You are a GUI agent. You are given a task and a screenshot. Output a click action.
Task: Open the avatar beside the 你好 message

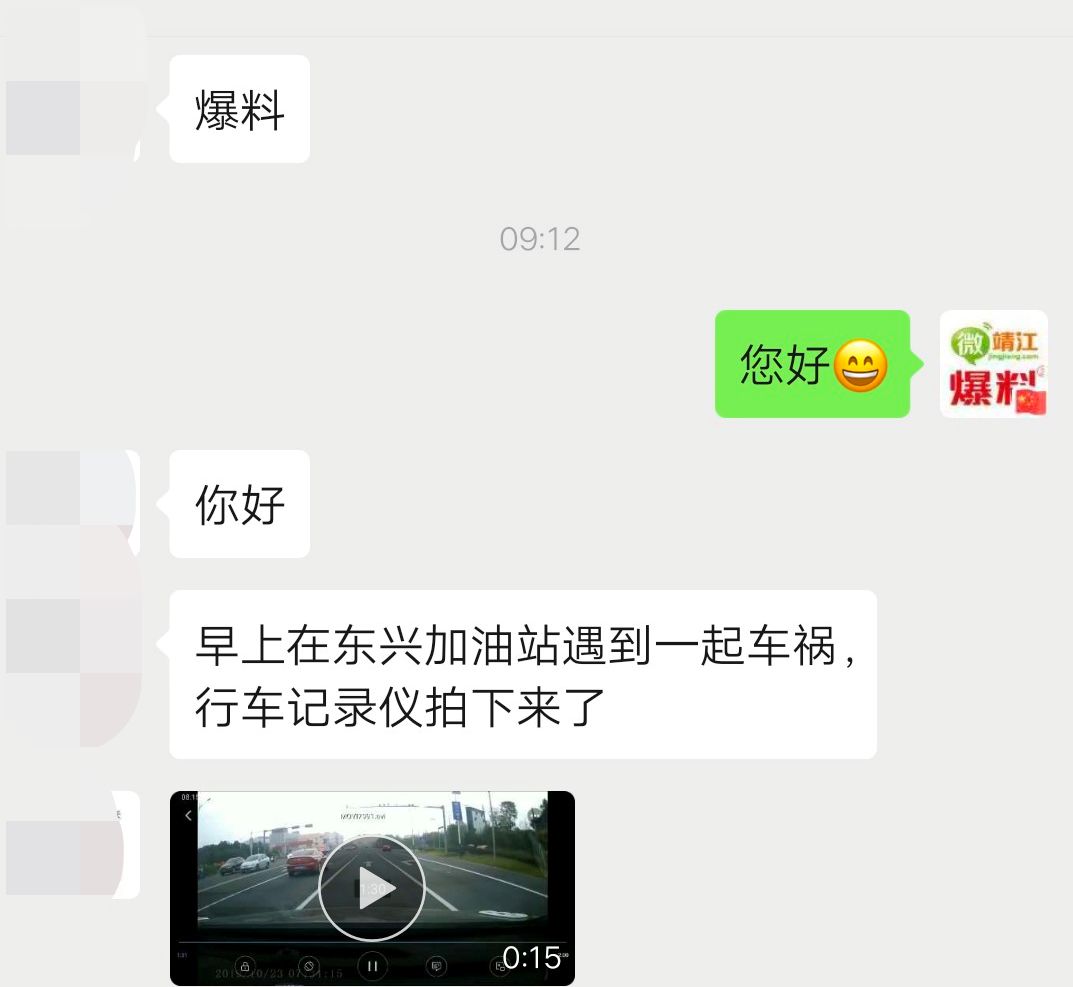coord(73,504)
